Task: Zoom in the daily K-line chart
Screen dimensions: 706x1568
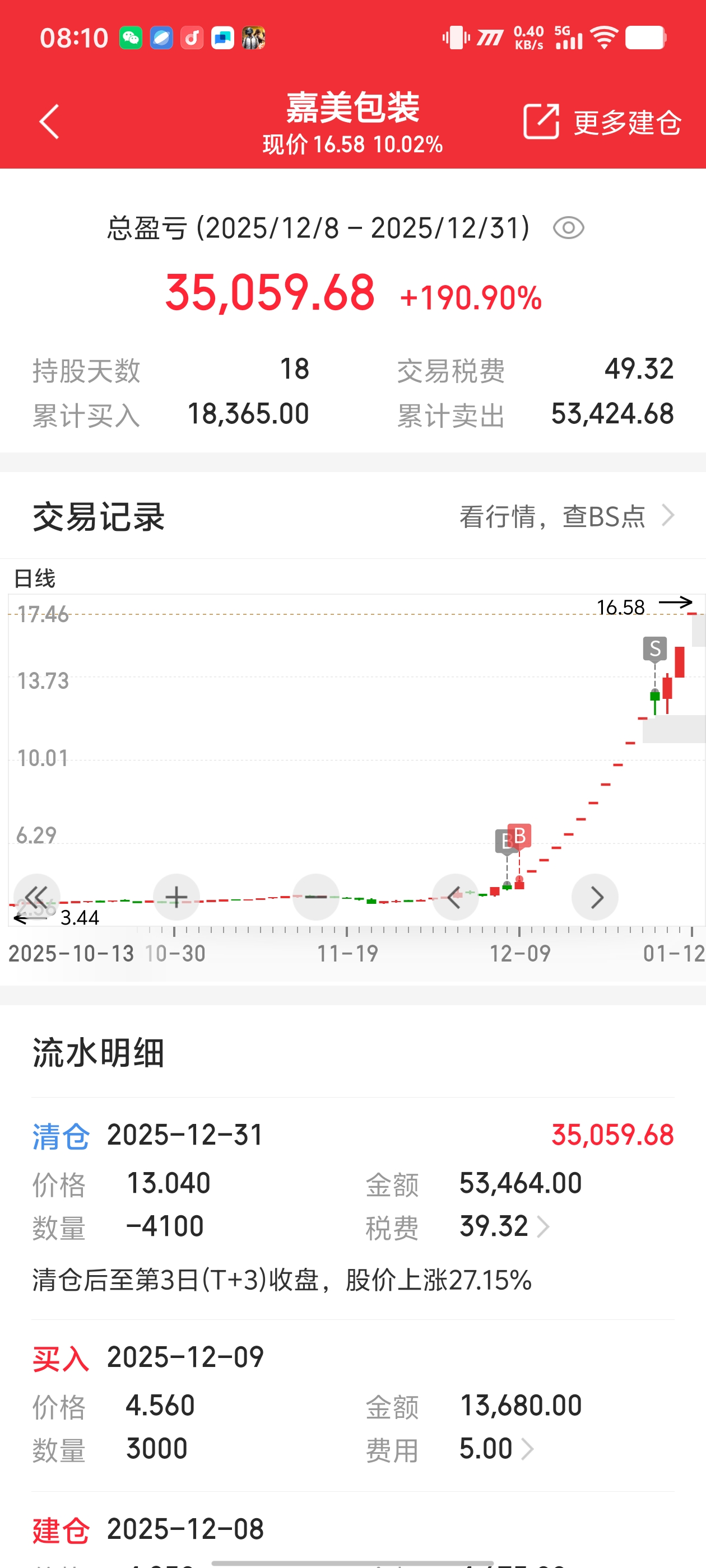Action: 176,897
